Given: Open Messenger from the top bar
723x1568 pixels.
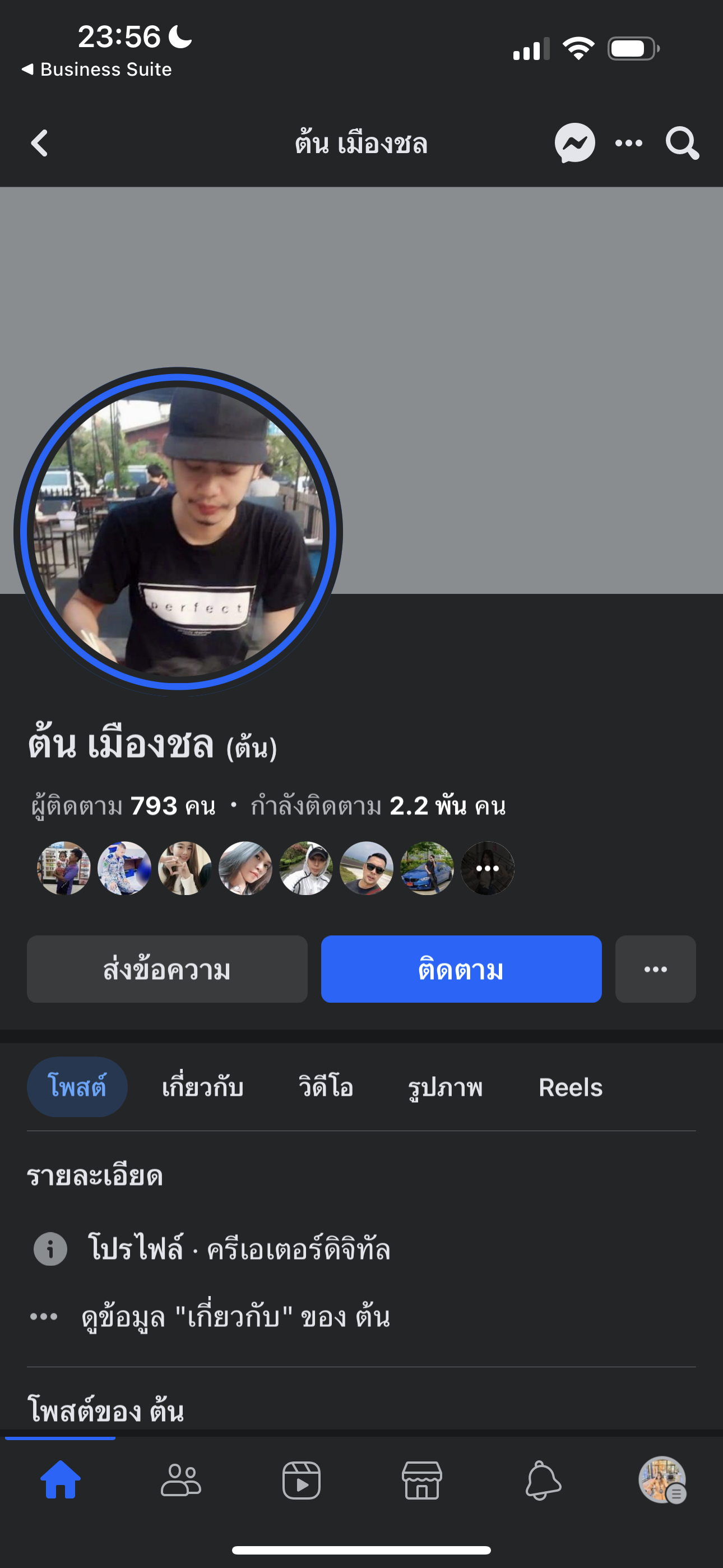Looking at the screenshot, I should (x=574, y=144).
